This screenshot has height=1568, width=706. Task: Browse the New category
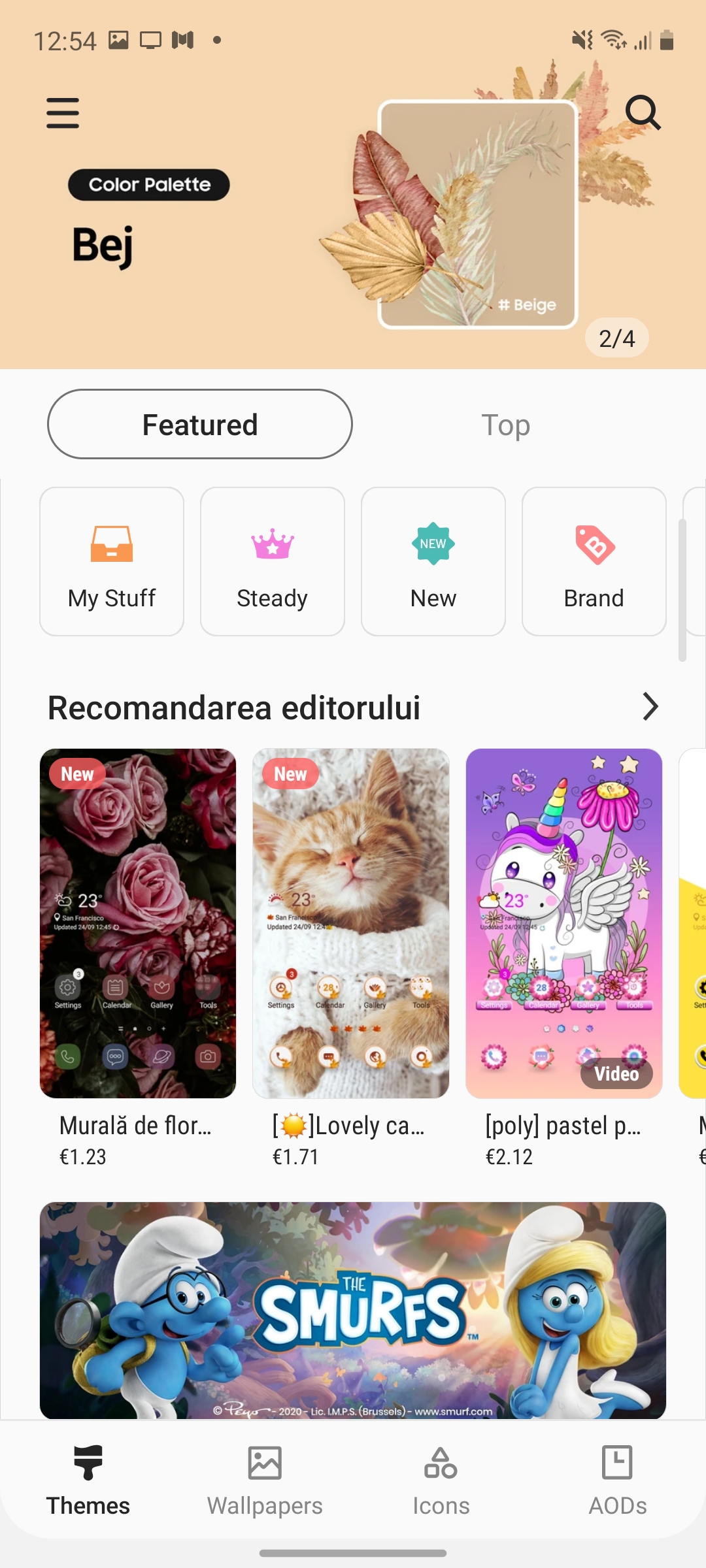pyautogui.click(x=433, y=561)
